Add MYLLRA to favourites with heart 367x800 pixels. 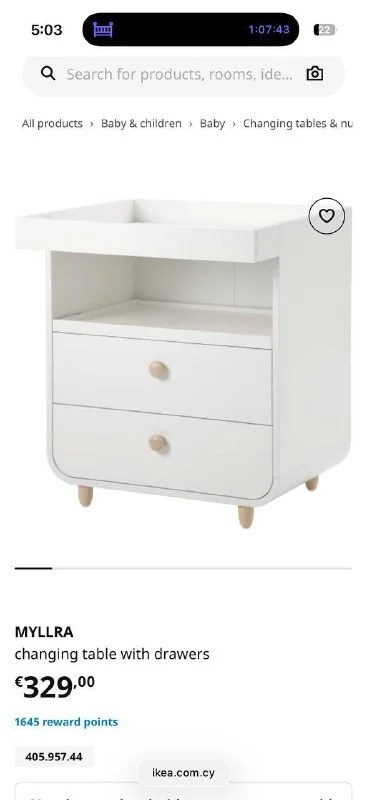(327, 216)
